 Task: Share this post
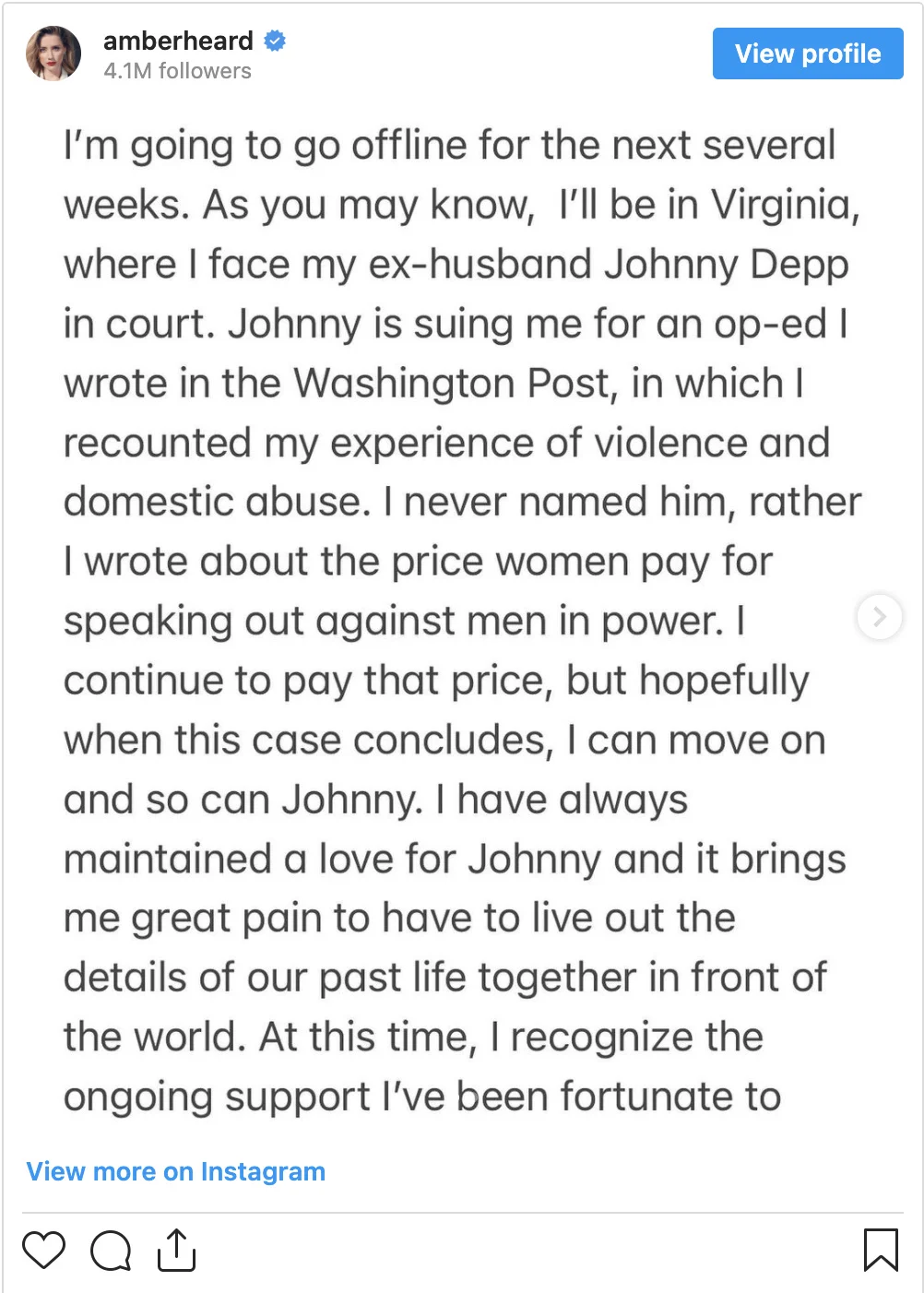[176, 1251]
